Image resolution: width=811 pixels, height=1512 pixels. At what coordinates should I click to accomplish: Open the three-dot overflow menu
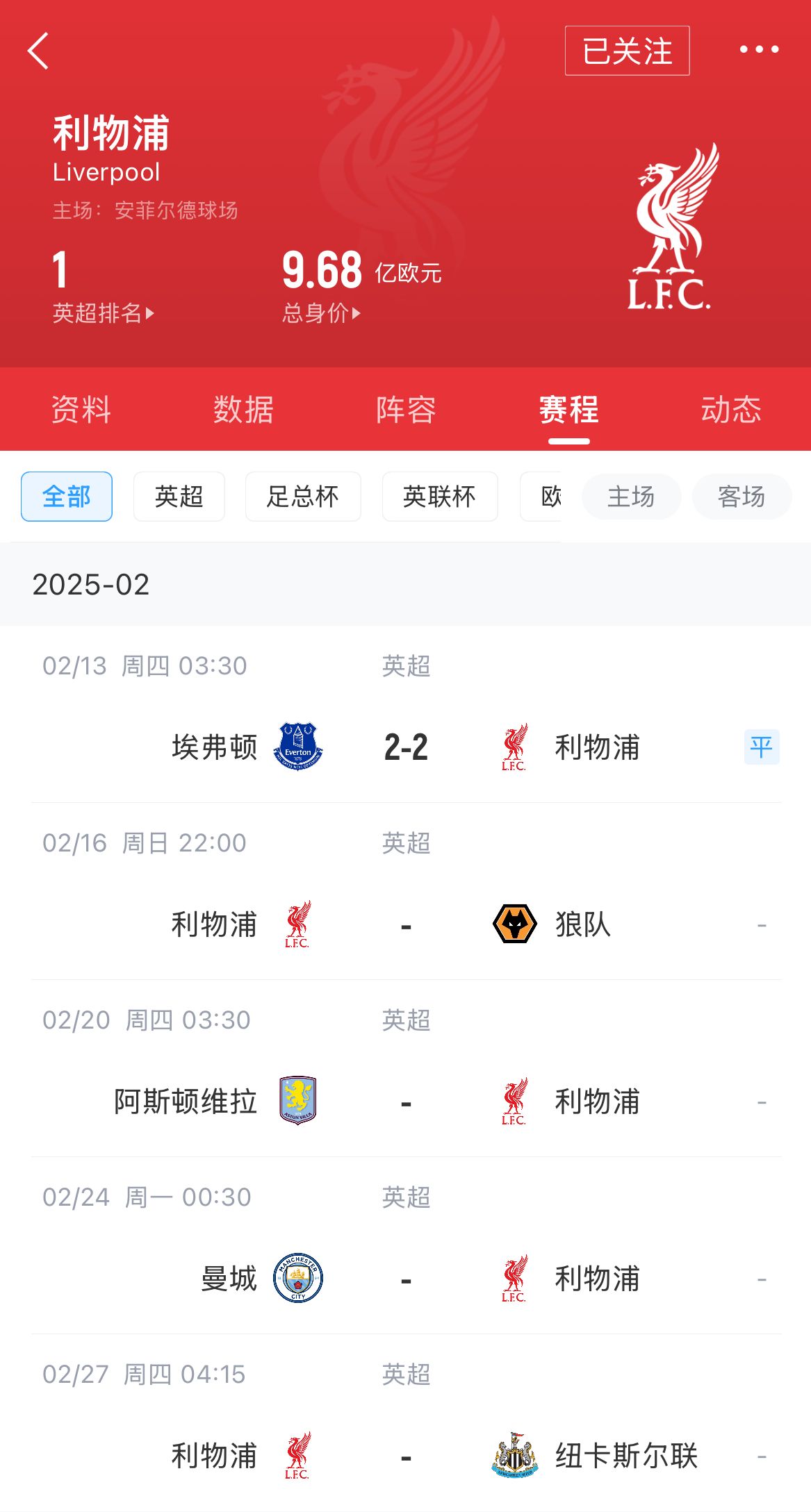pos(759,49)
